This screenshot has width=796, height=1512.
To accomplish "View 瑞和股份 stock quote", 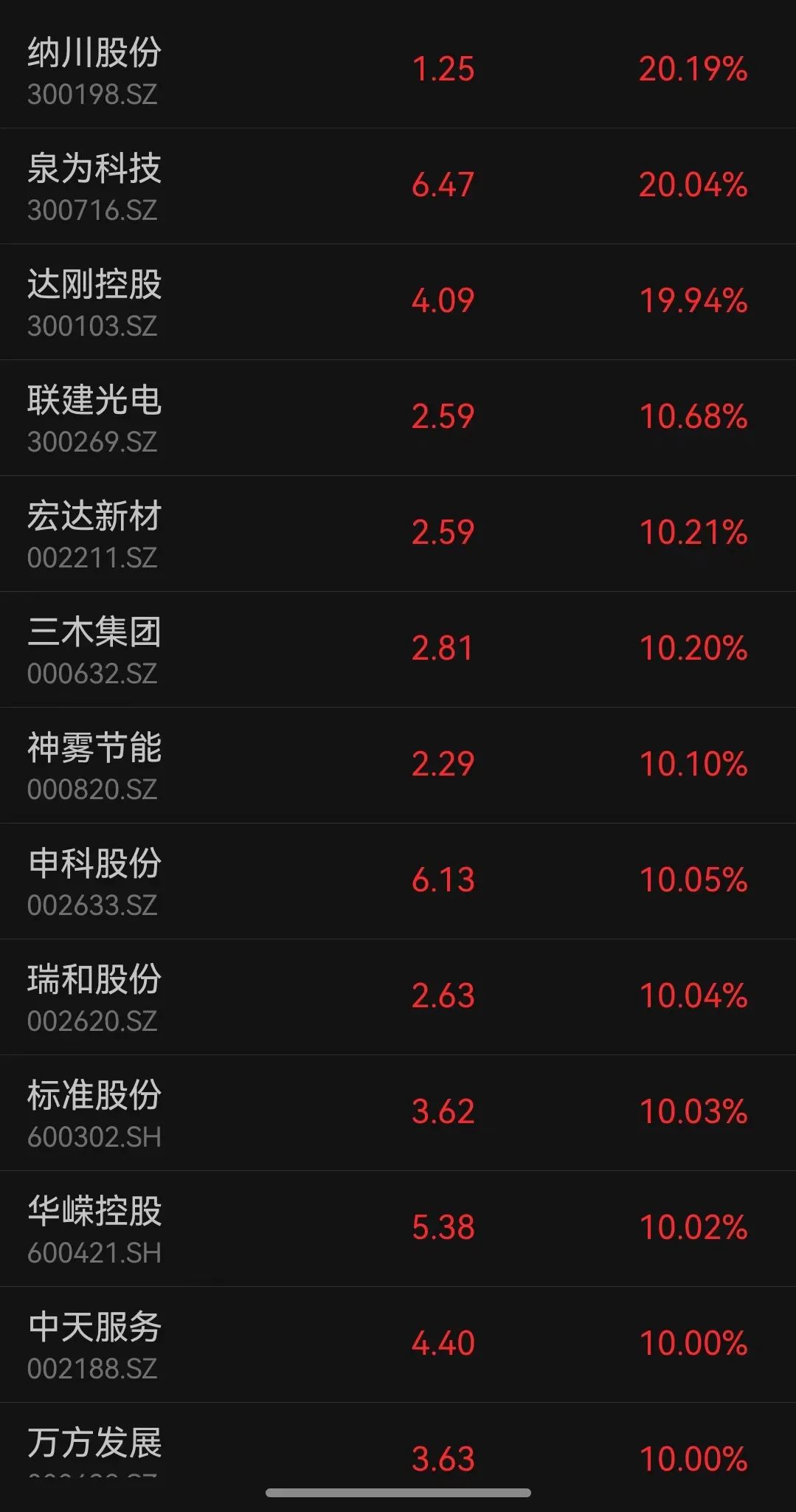I will click(398, 997).
